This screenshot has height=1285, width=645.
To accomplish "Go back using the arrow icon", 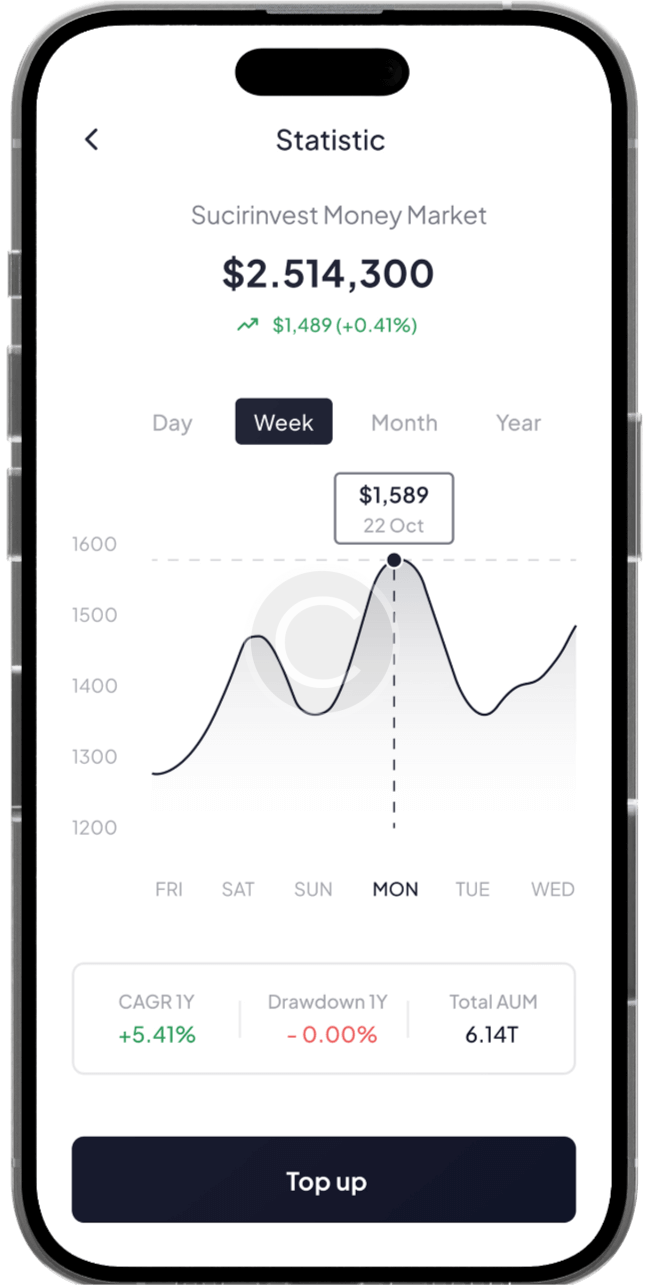I will pos(91,140).
